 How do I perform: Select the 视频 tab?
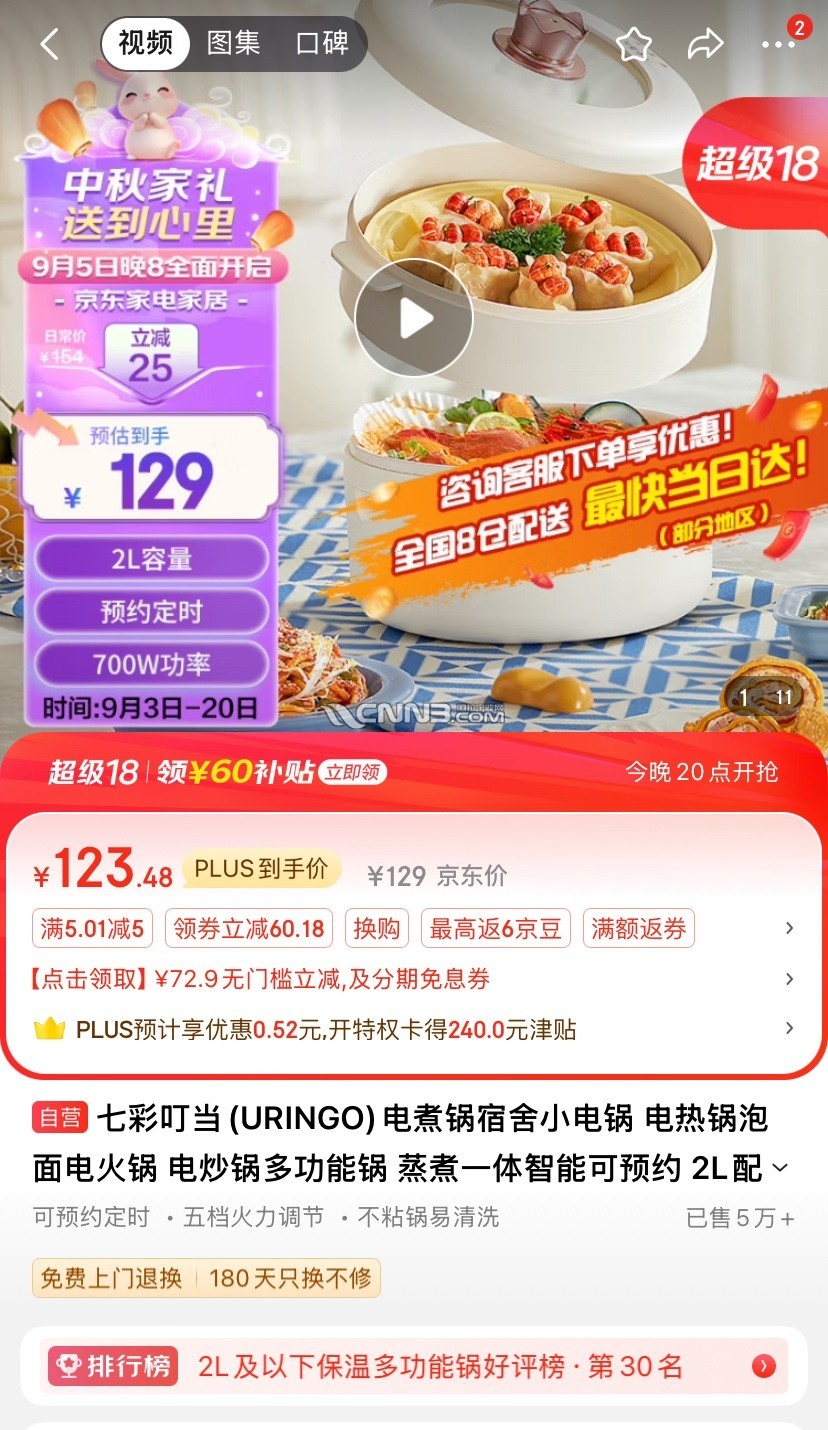tap(146, 44)
